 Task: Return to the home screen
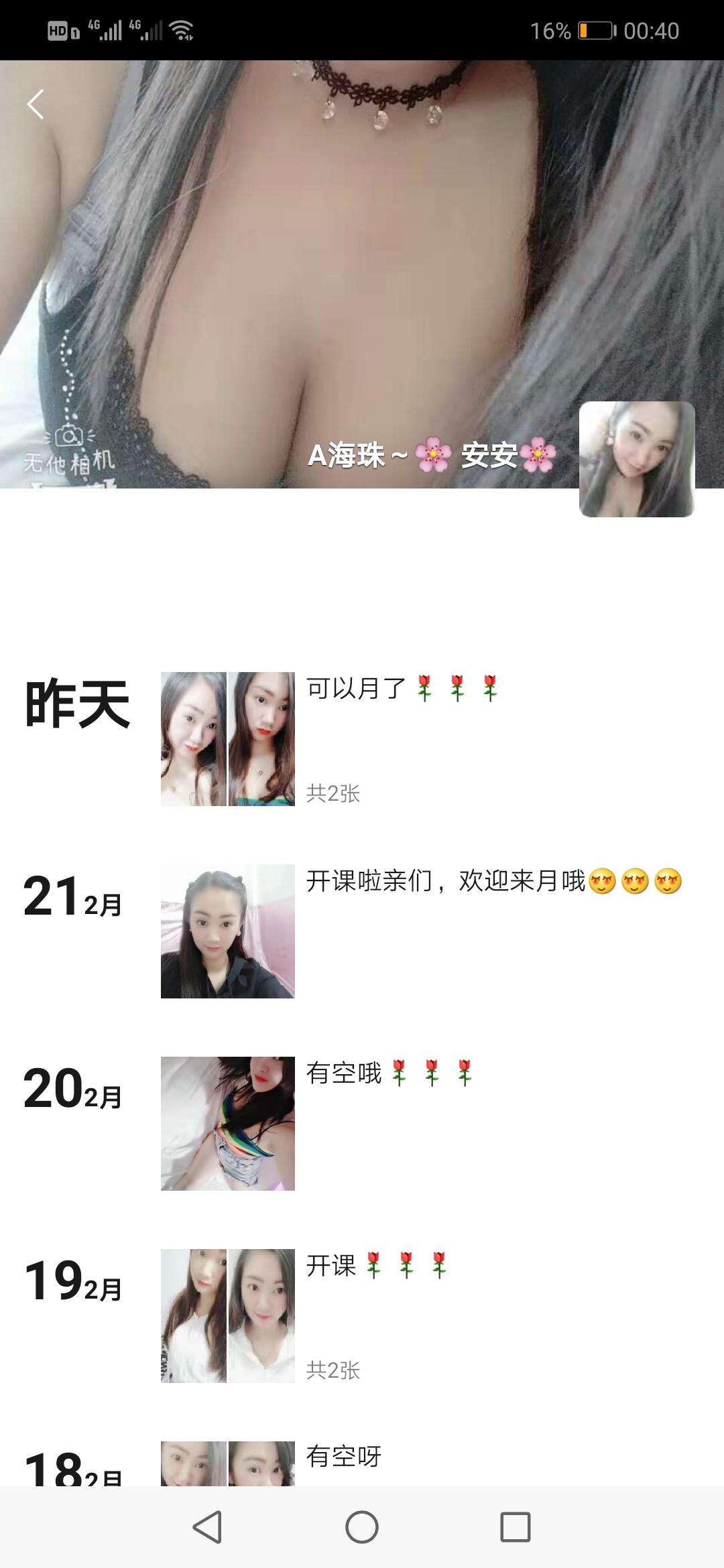(362, 1527)
